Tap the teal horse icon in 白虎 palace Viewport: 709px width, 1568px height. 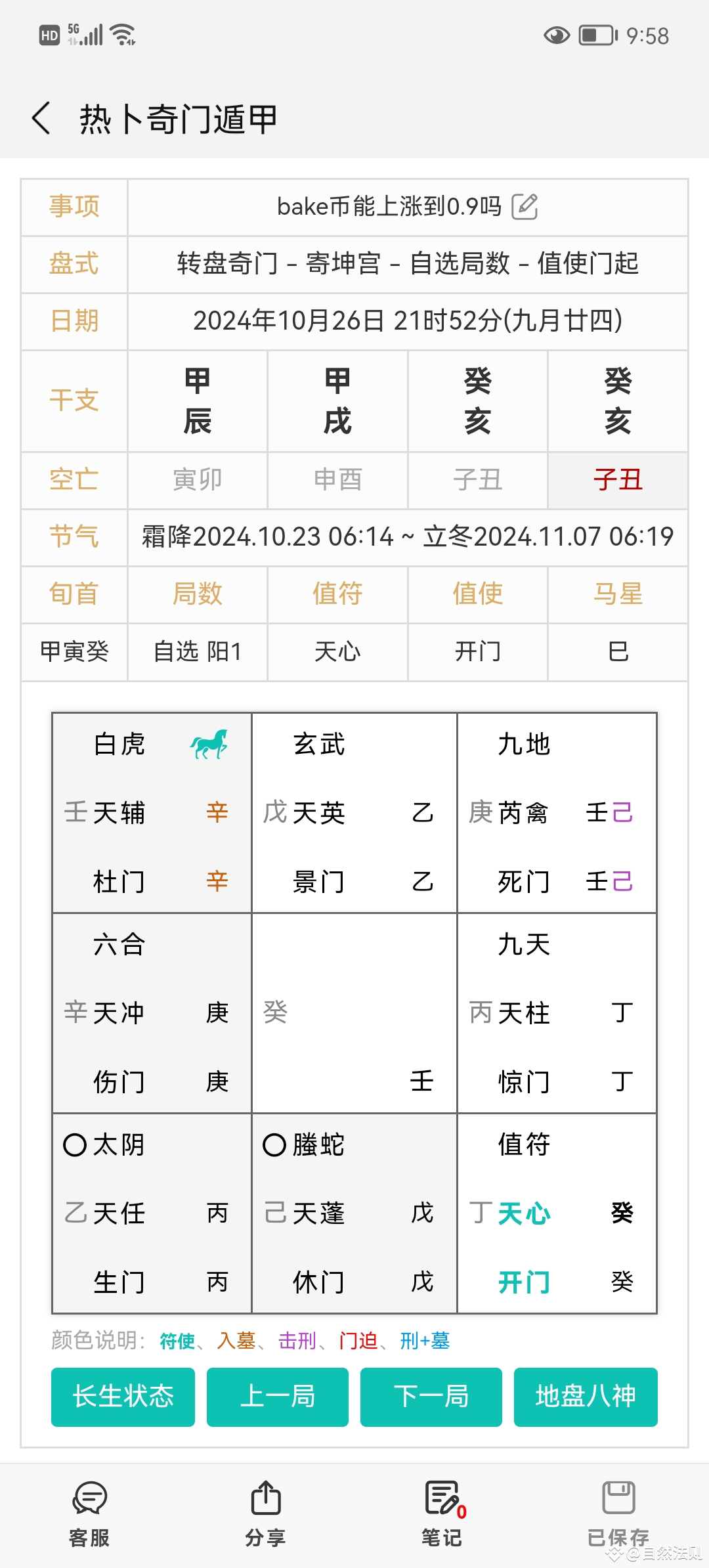click(209, 744)
